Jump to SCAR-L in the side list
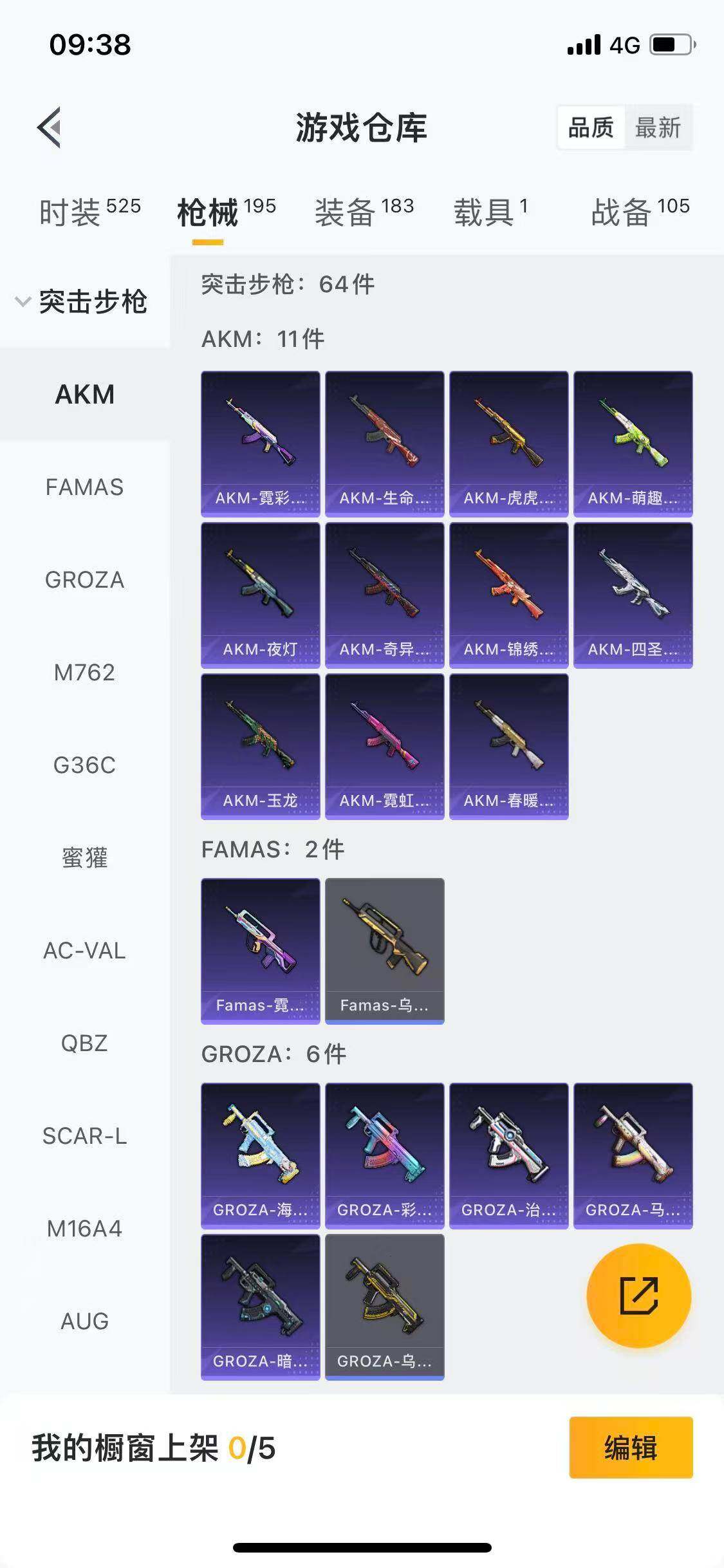 [84, 1136]
